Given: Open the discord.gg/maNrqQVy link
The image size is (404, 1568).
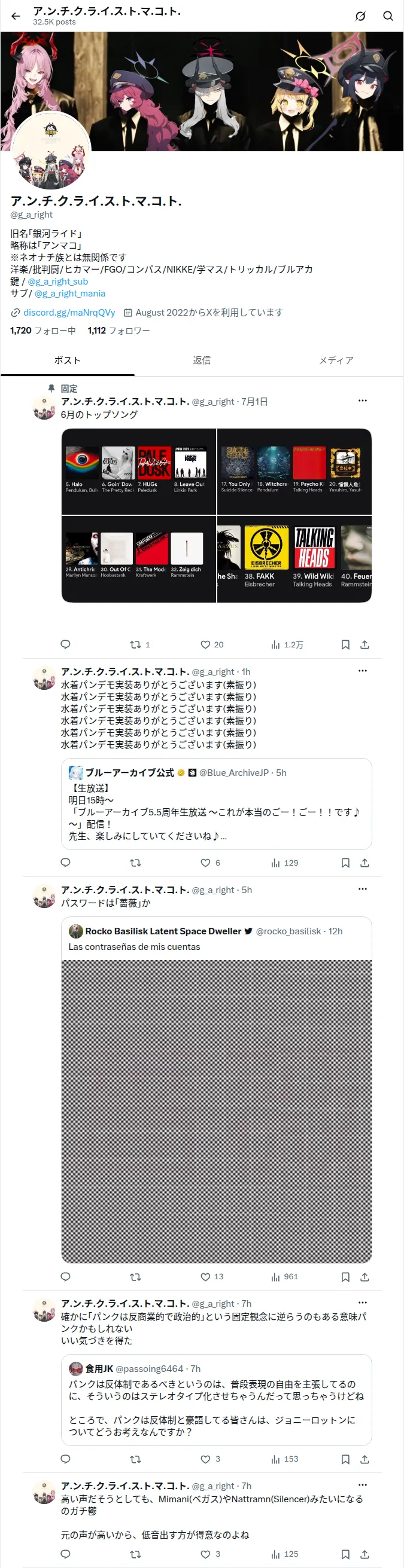Looking at the screenshot, I should 69,312.
